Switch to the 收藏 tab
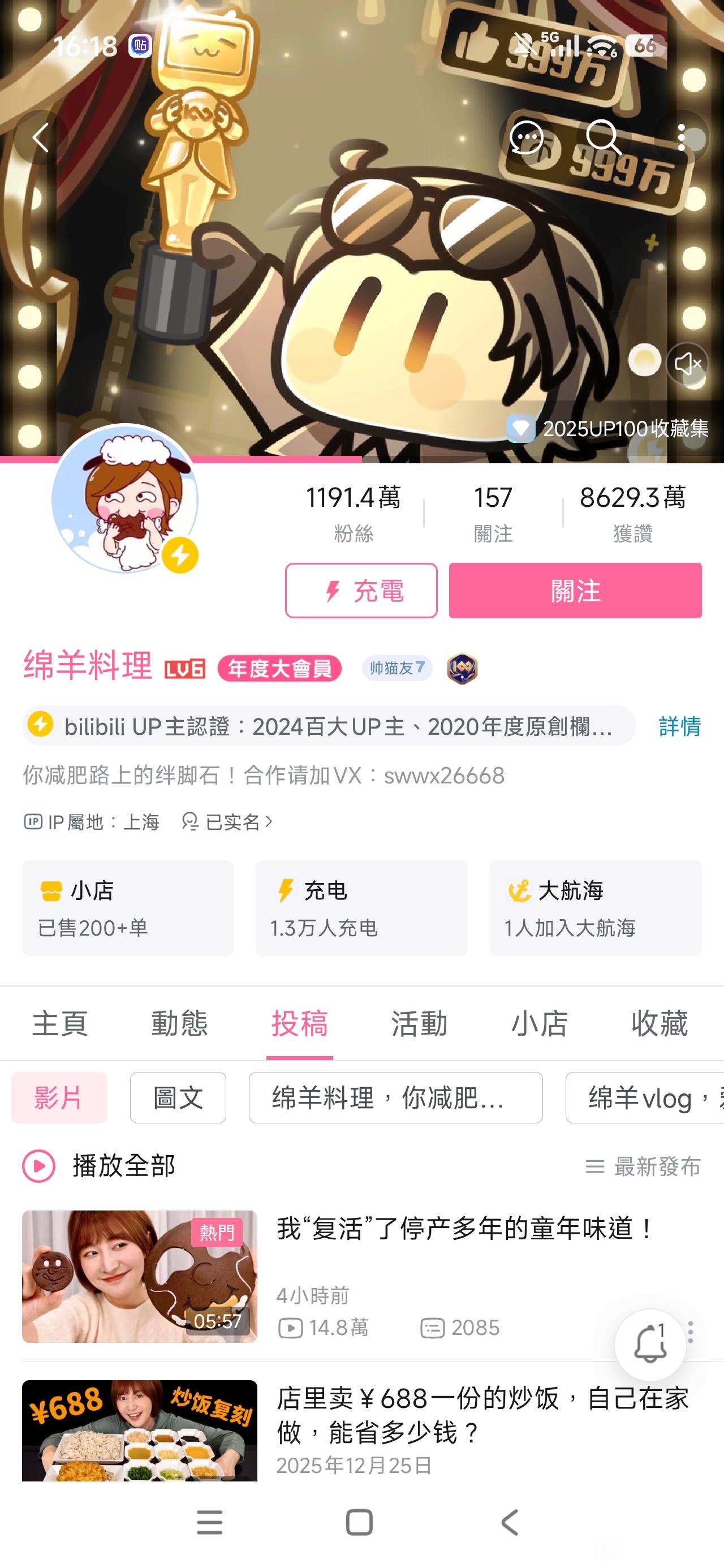 click(x=659, y=1023)
